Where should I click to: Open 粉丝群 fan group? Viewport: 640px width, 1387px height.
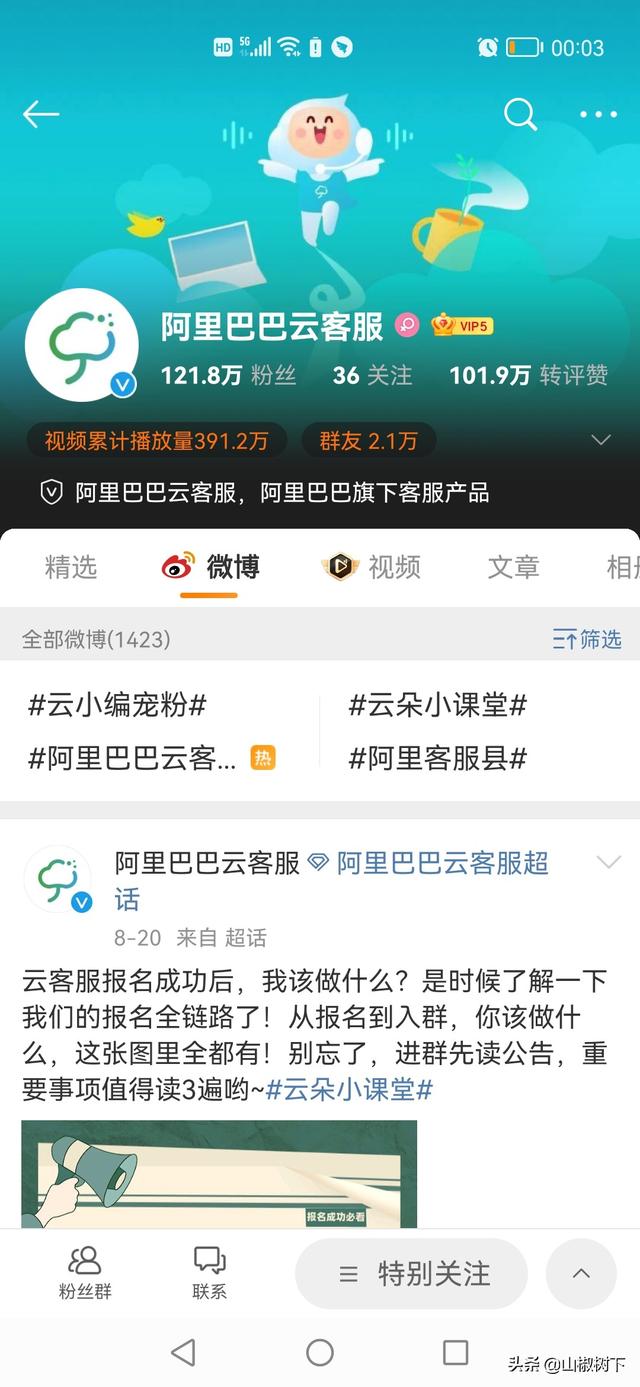tap(85, 1272)
